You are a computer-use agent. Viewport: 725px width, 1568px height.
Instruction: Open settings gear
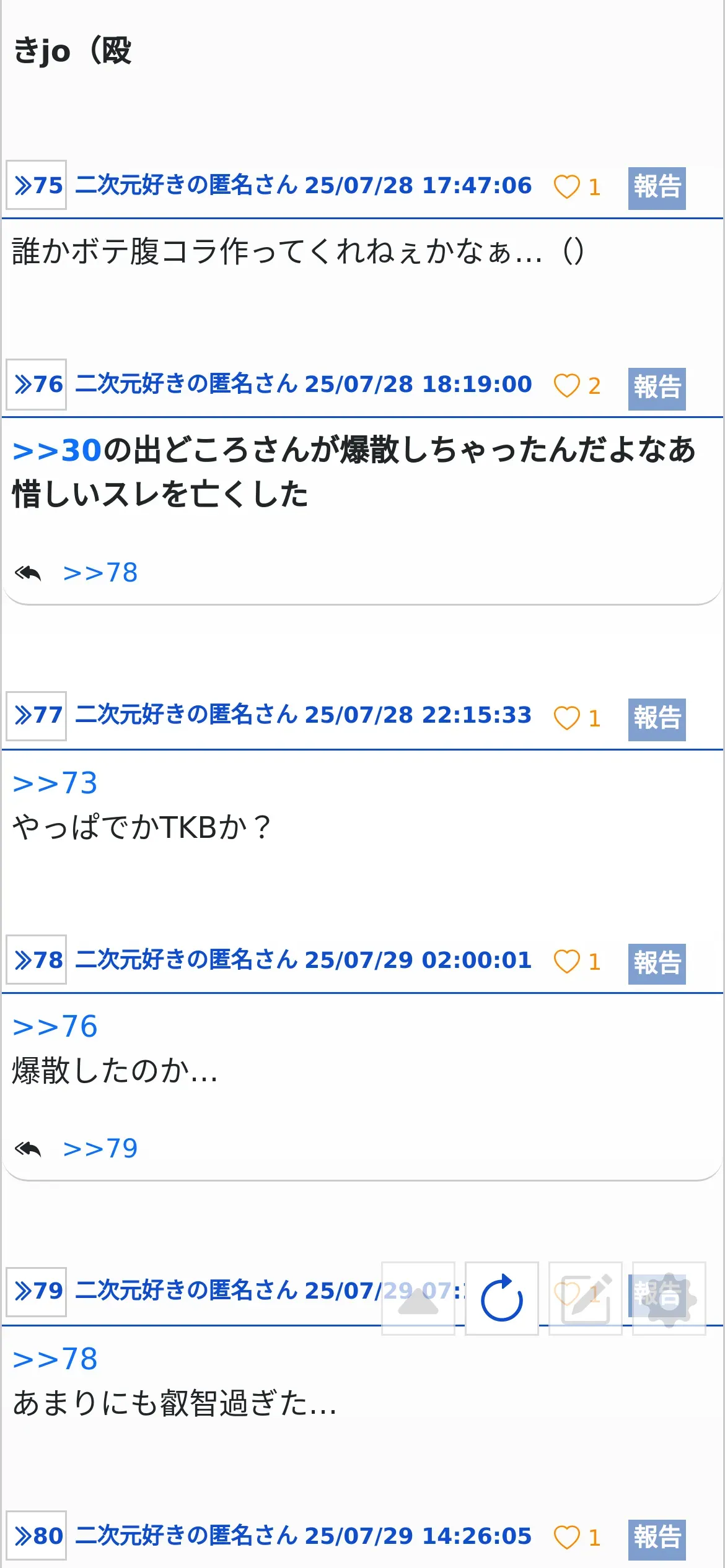pos(669,1299)
